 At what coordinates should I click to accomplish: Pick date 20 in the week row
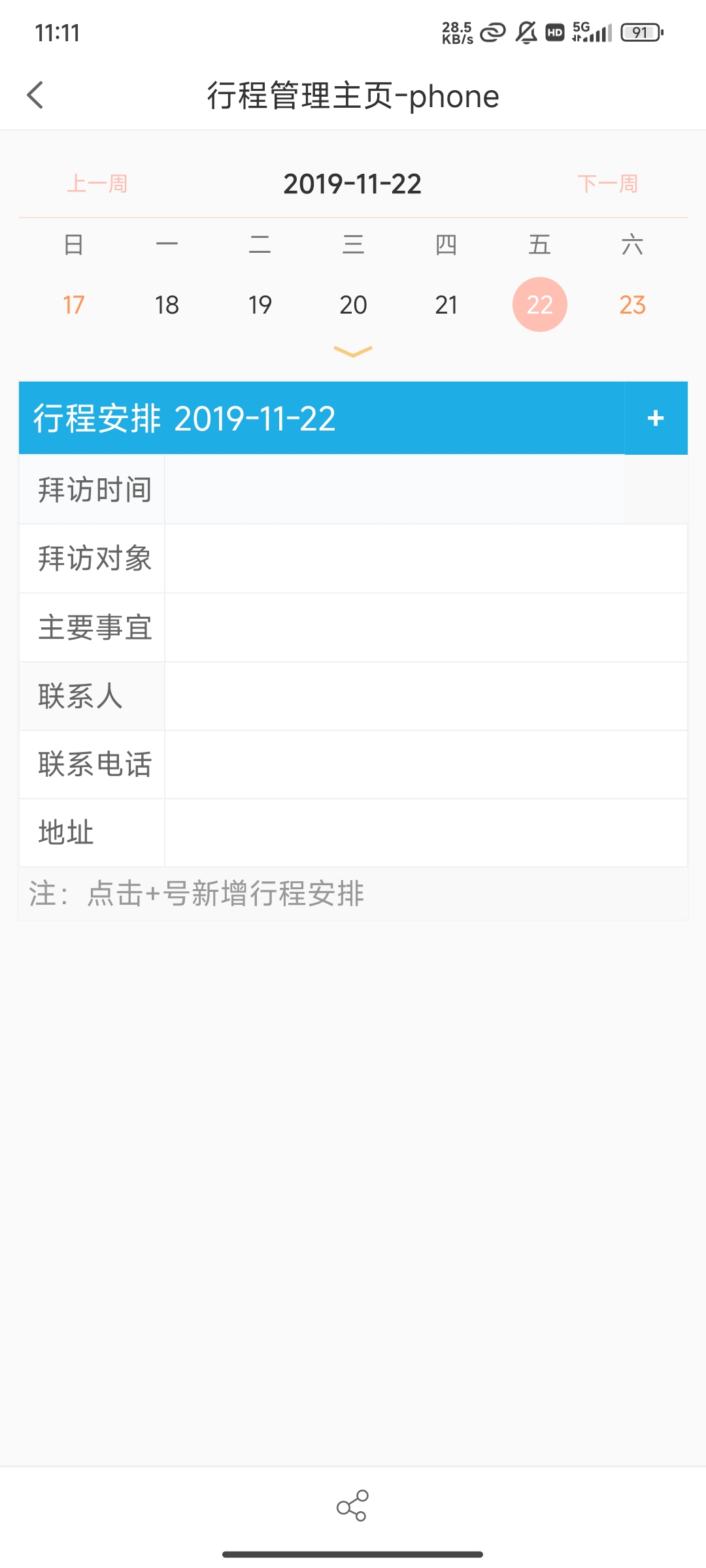point(353,304)
